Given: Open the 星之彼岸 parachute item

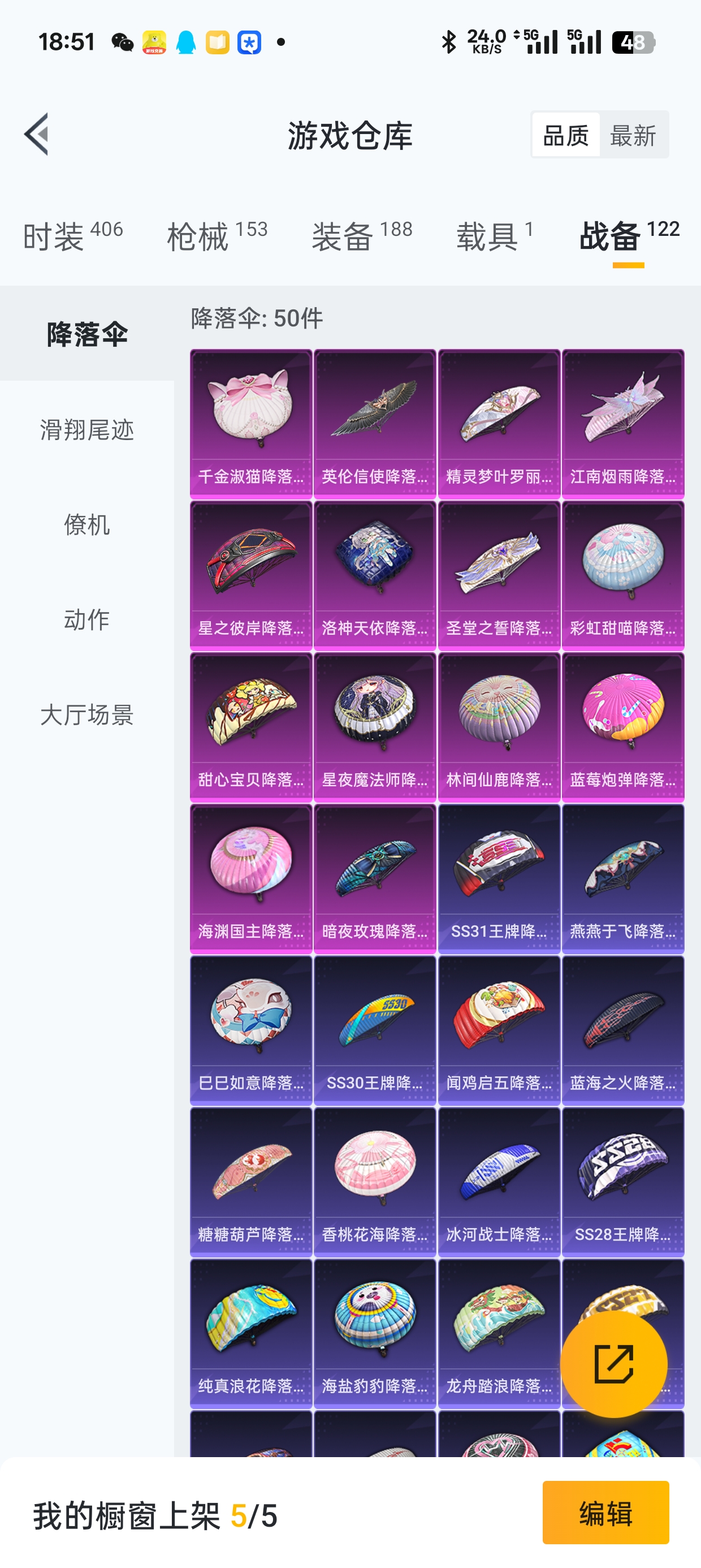Looking at the screenshot, I should coord(250,575).
